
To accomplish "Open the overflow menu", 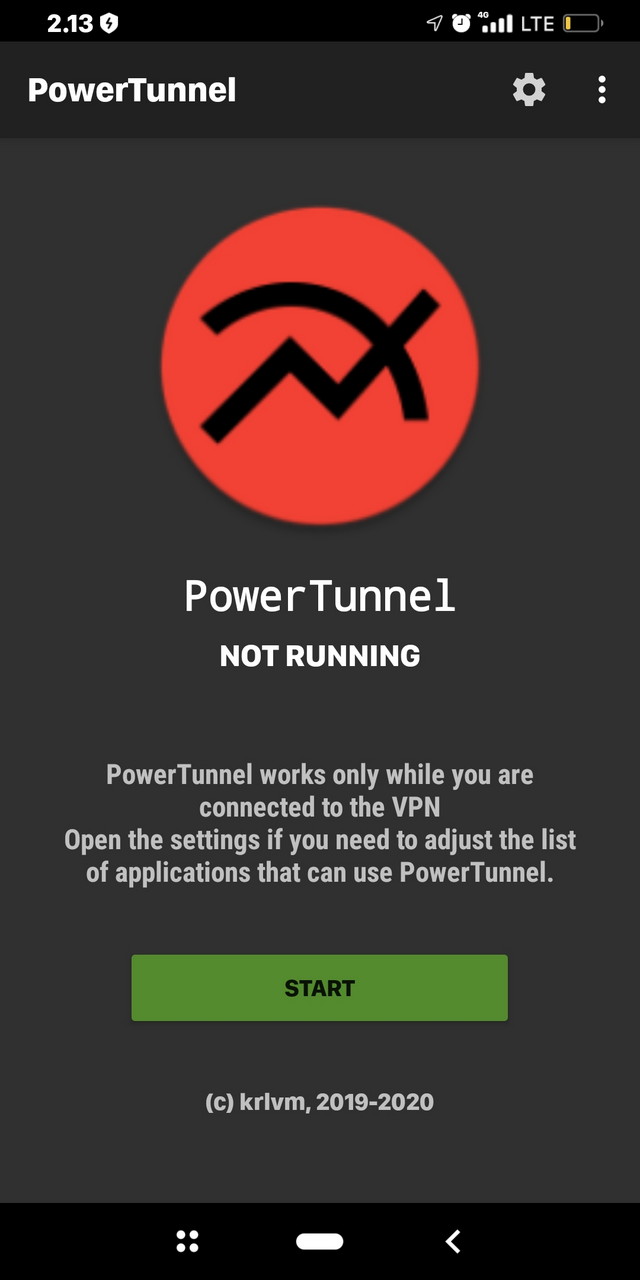I will [x=601, y=90].
